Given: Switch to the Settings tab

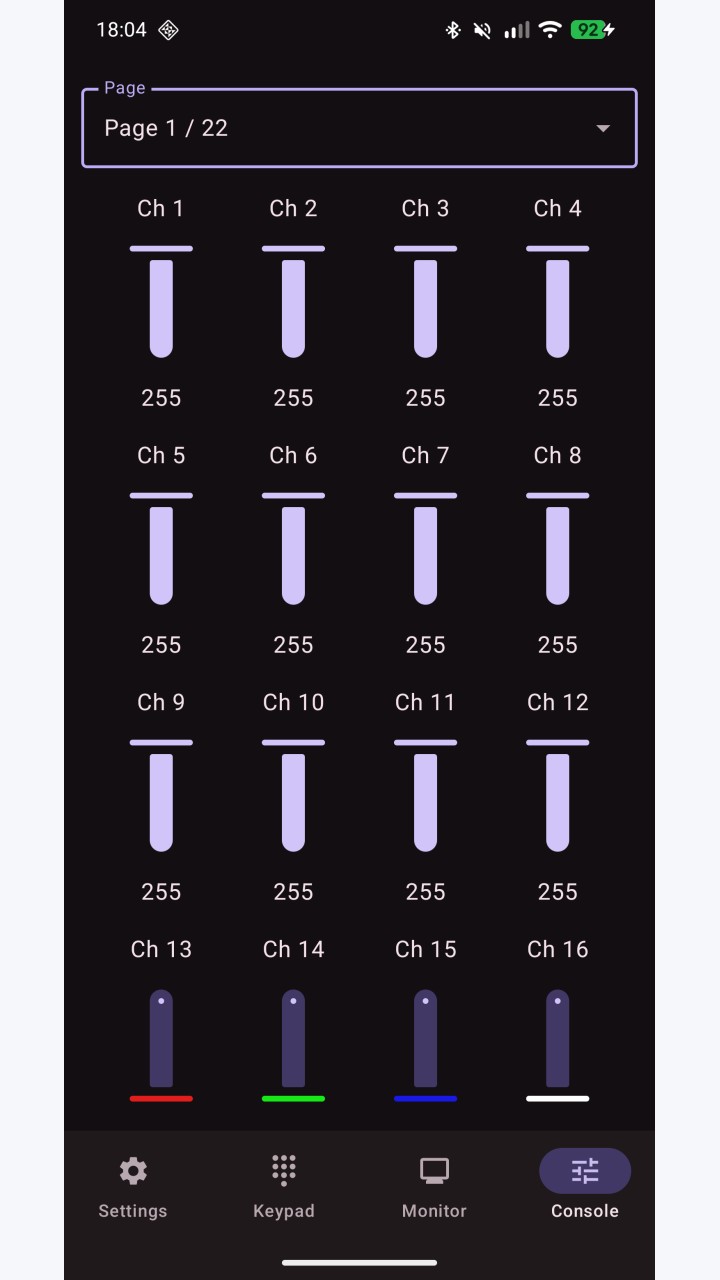Looking at the screenshot, I should 133,1187.
